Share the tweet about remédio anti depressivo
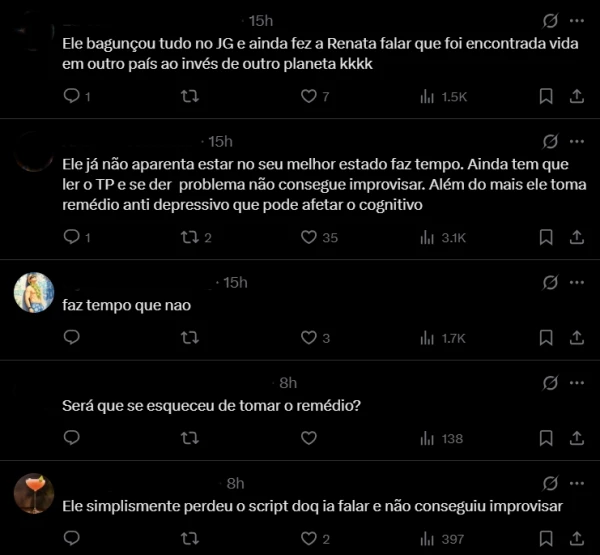The image size is (600, 555). [x=576, y=238]
